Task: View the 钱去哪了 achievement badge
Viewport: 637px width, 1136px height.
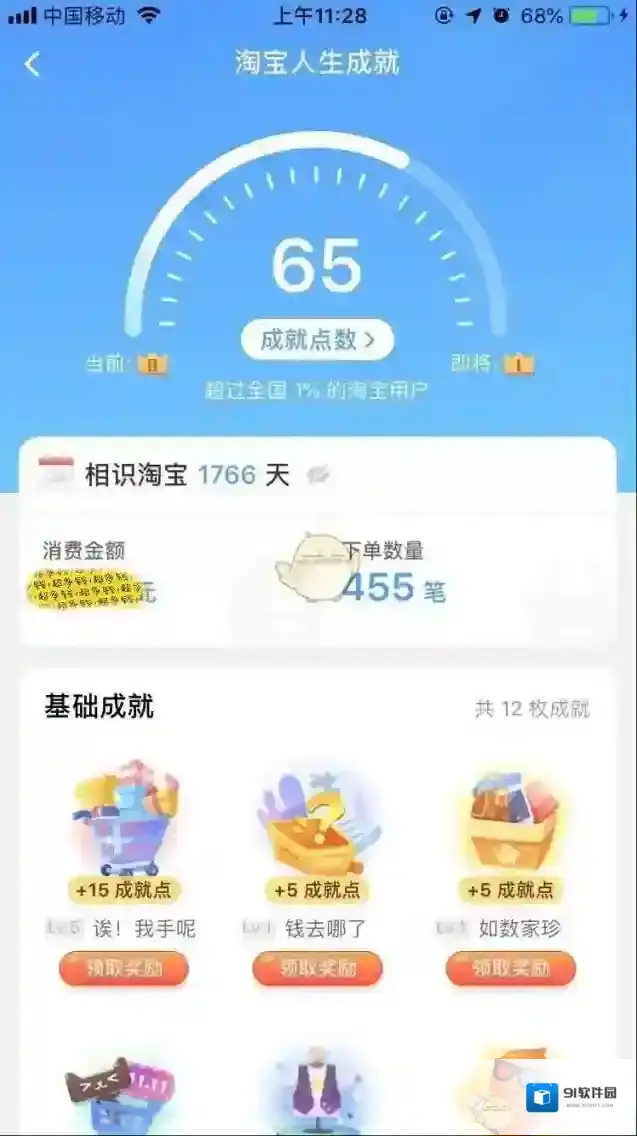Action: point(317,820)
